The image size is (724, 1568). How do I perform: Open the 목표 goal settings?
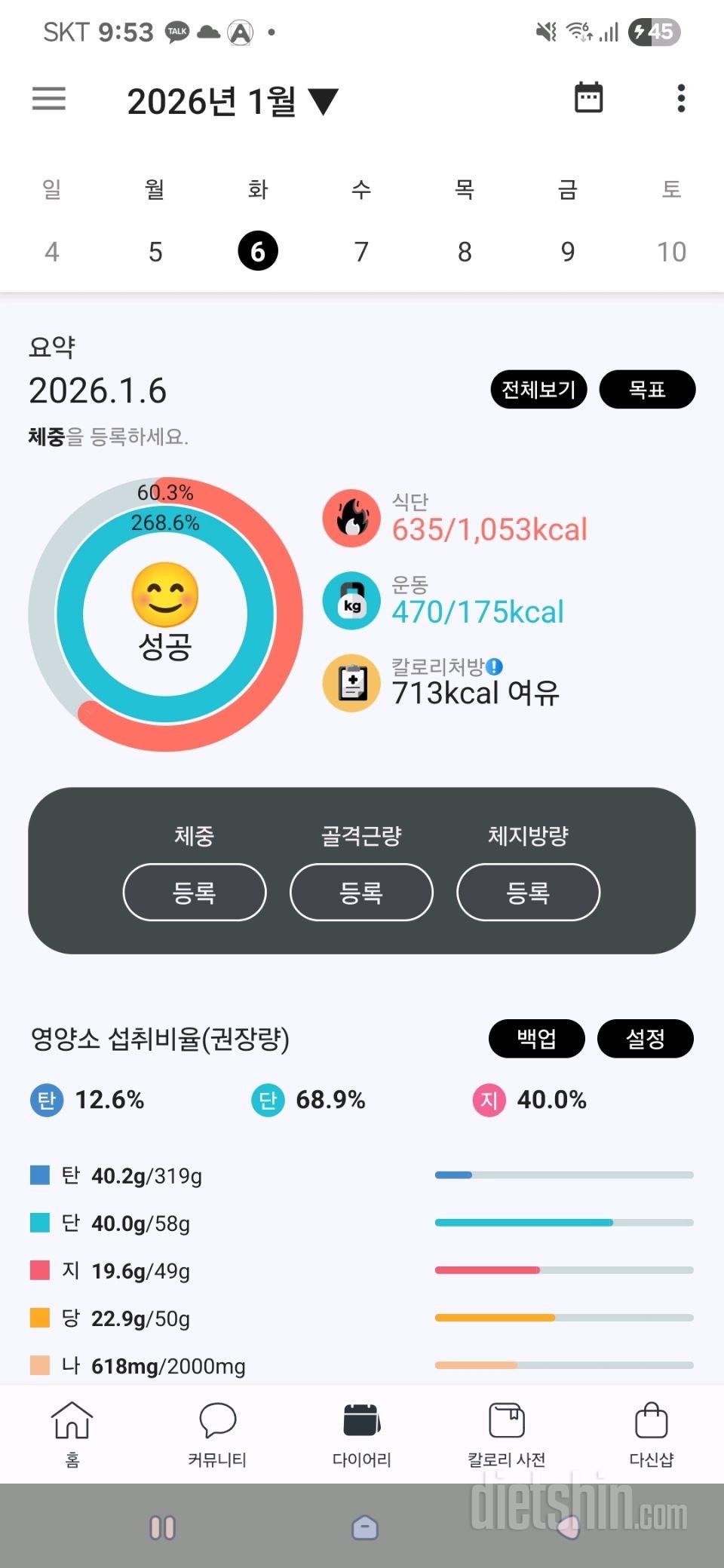click(647, 390)
